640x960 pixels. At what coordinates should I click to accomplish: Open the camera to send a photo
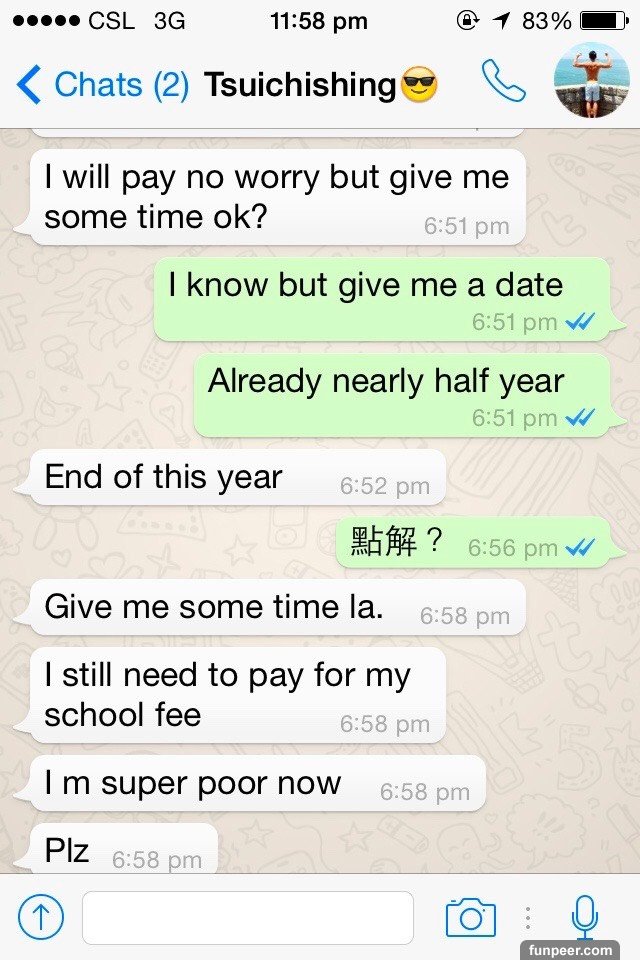click(x=470, y=917)
